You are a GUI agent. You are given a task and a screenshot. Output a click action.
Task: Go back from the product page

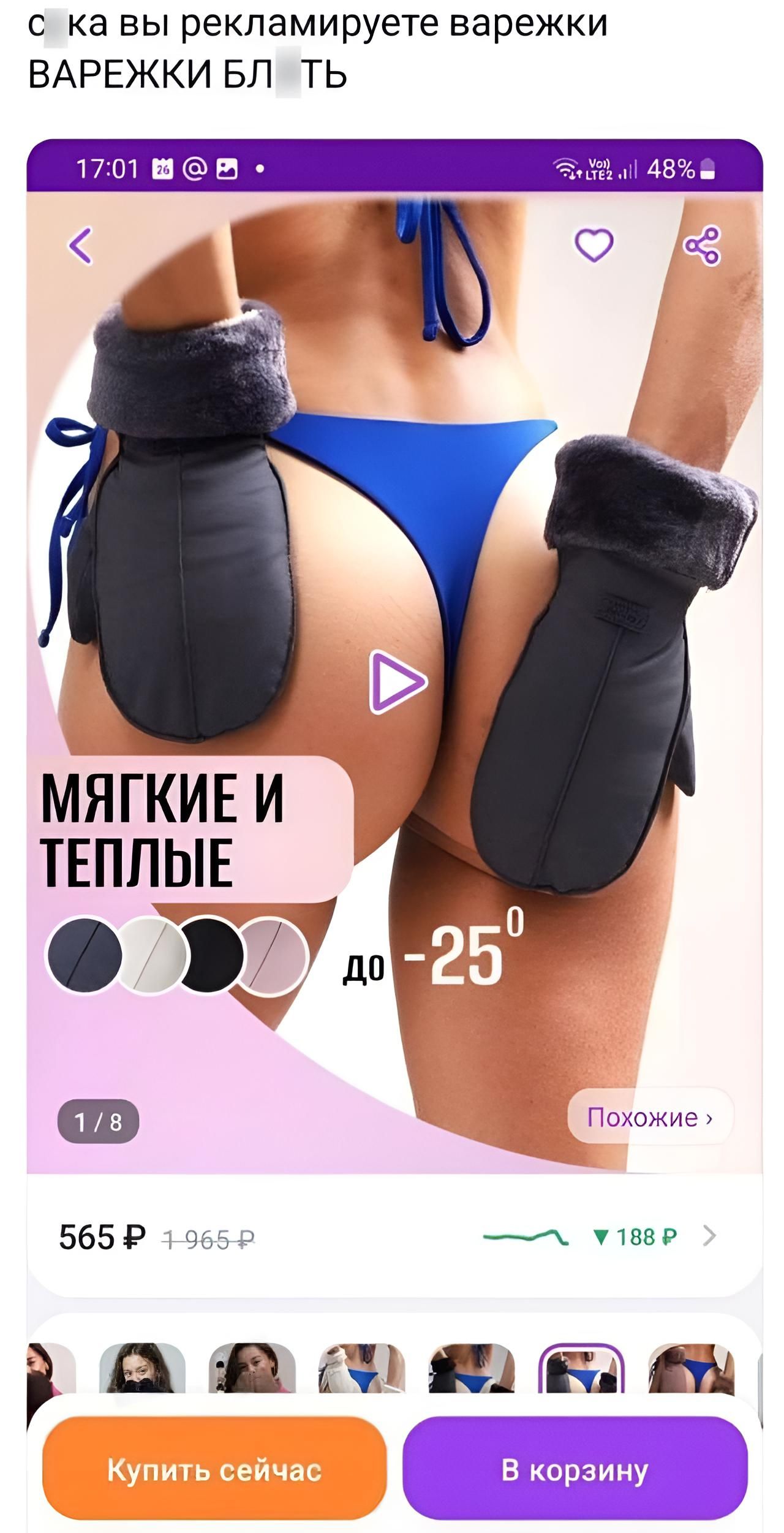[81, 246]
